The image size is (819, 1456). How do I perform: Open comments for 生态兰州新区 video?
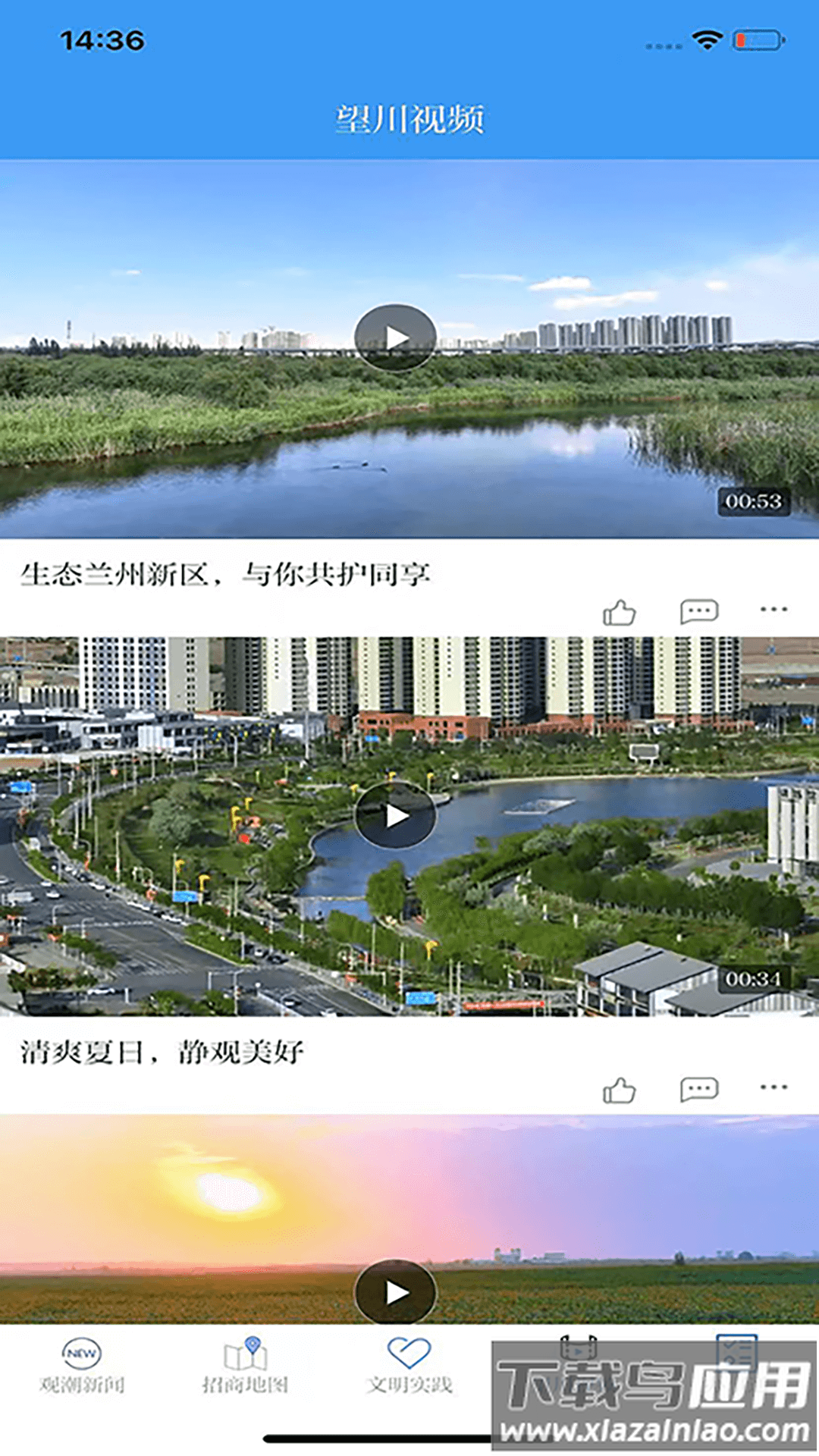coord(698,610)
